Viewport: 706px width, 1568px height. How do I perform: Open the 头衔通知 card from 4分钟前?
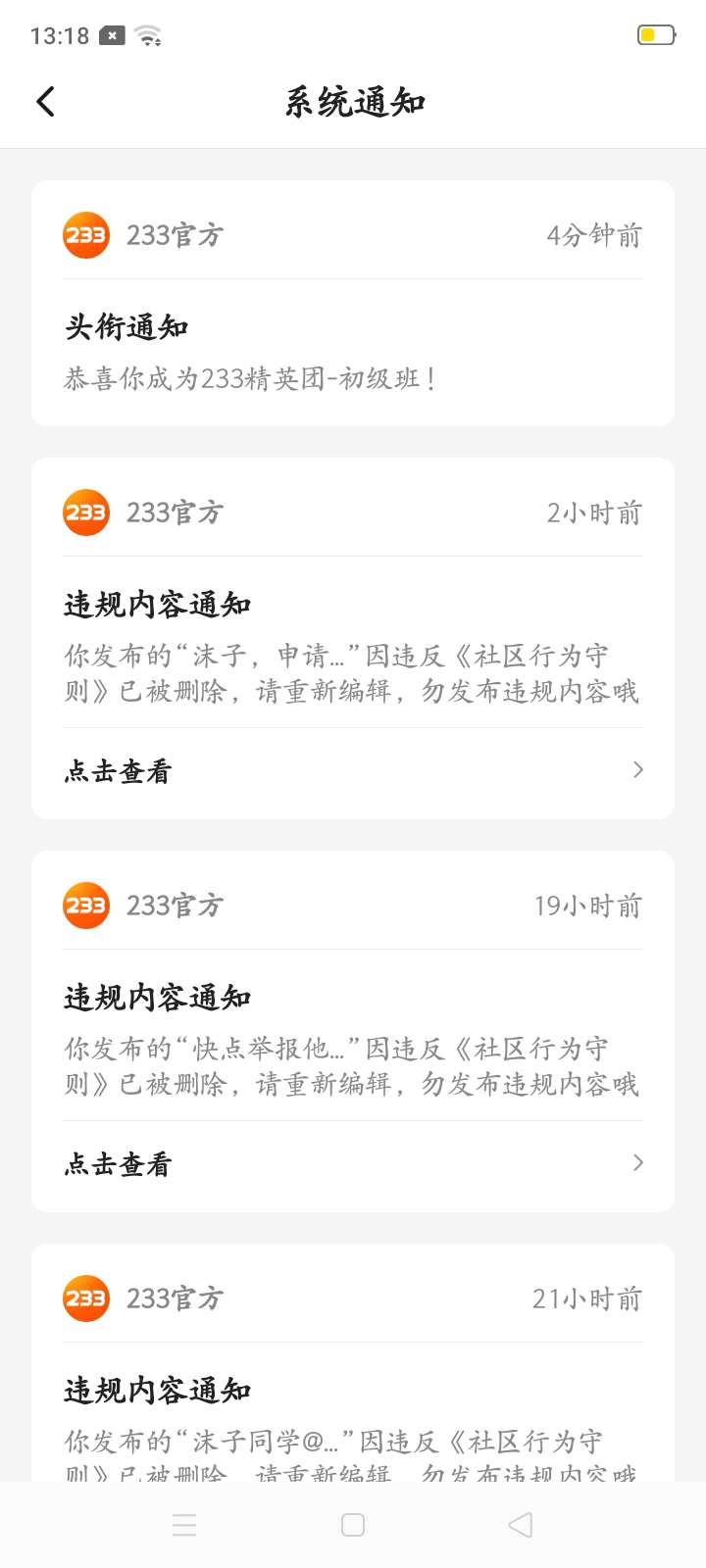click(x=353, y=351)
